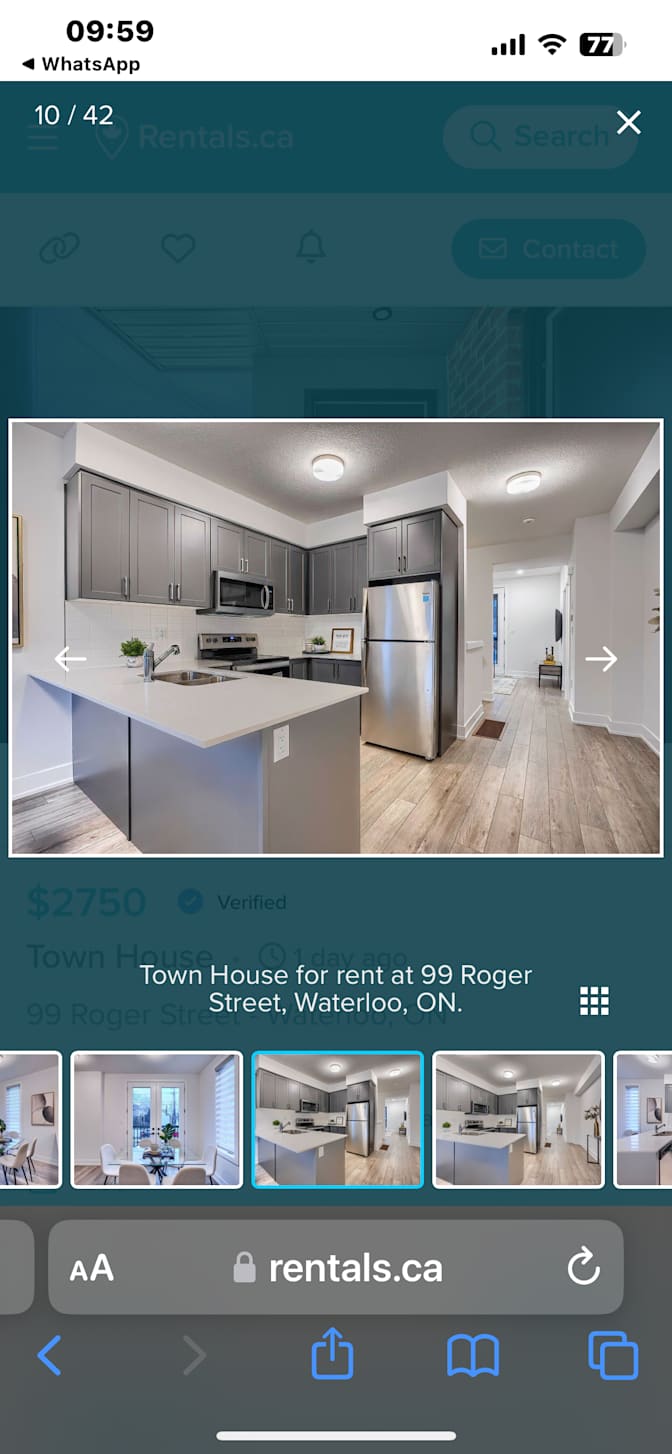Open Safari reader options (AA)

[92, 1268]
